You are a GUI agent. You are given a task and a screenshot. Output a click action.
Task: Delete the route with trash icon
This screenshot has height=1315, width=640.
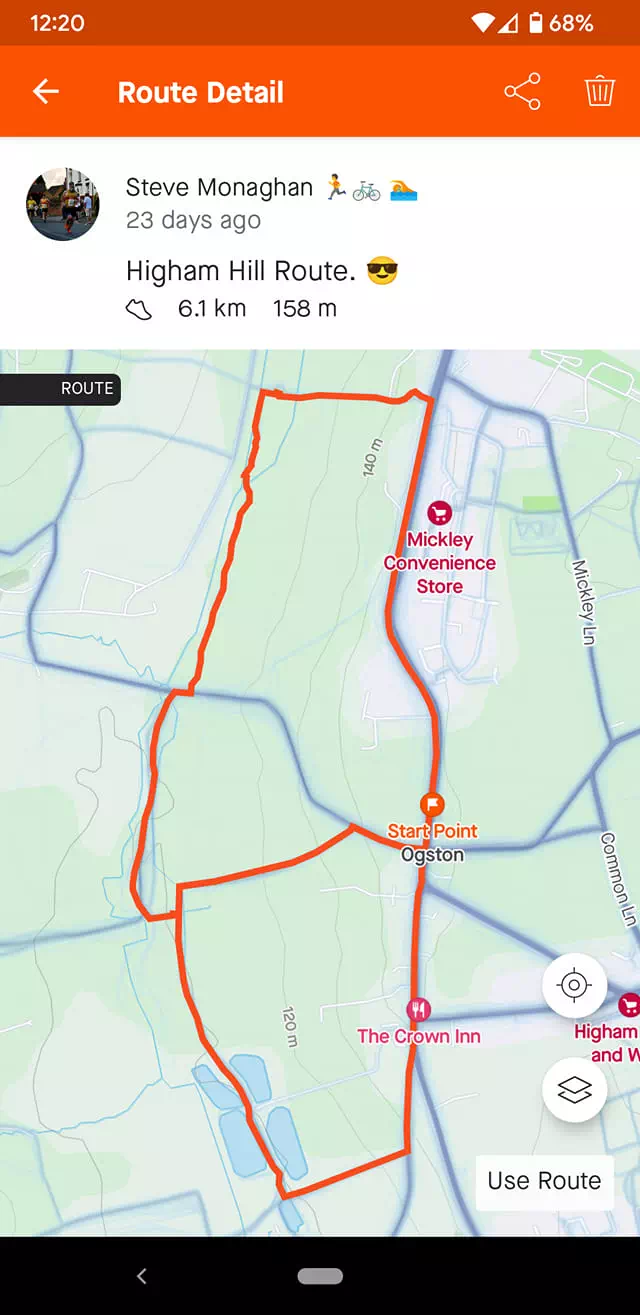(599, 92)
